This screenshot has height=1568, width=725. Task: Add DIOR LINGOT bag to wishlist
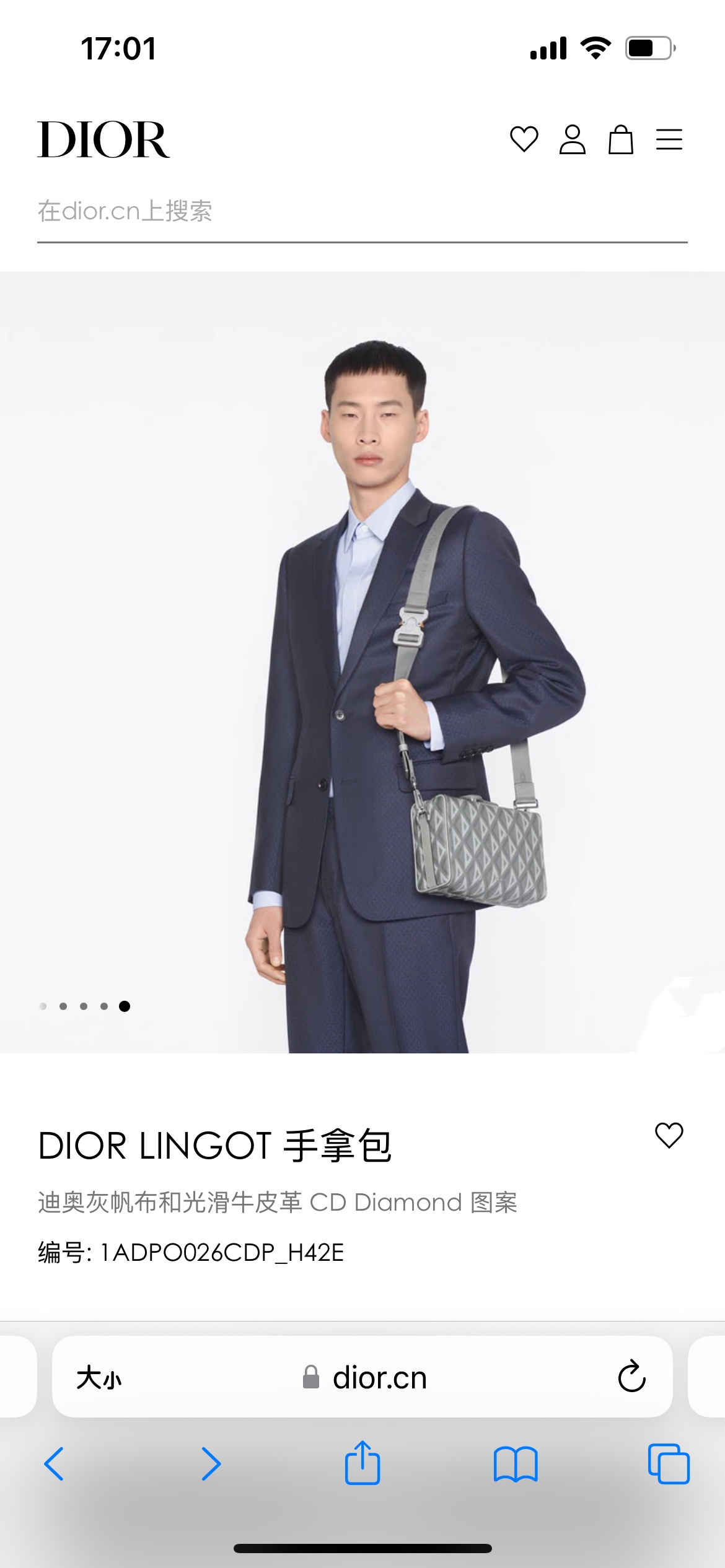click(669, 1136)
